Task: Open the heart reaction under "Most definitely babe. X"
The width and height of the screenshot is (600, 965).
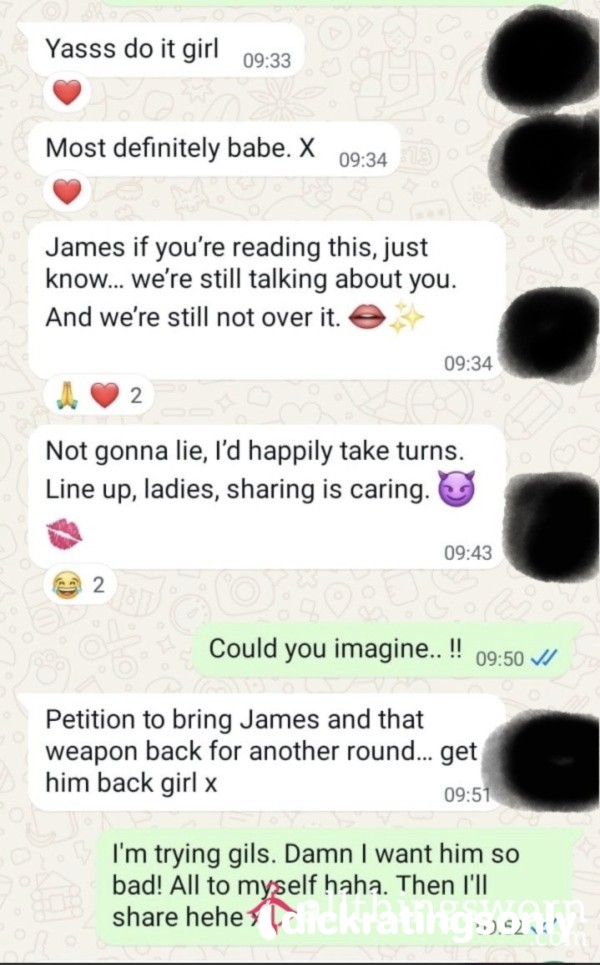Action: 67,191
